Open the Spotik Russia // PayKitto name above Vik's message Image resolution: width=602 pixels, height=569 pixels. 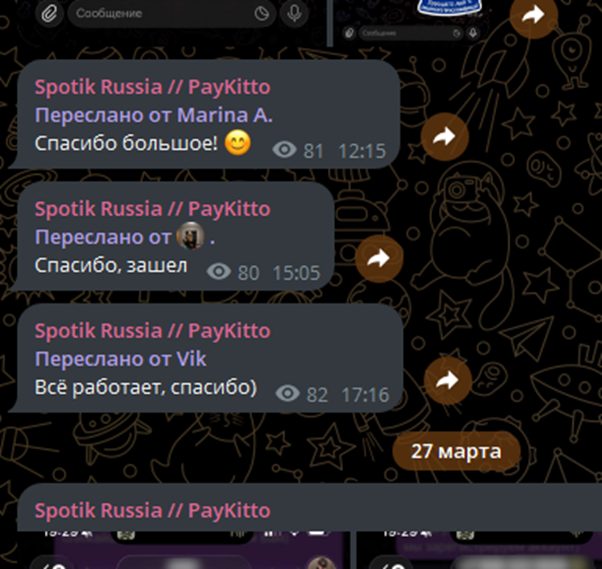click(x=152, y=331)
